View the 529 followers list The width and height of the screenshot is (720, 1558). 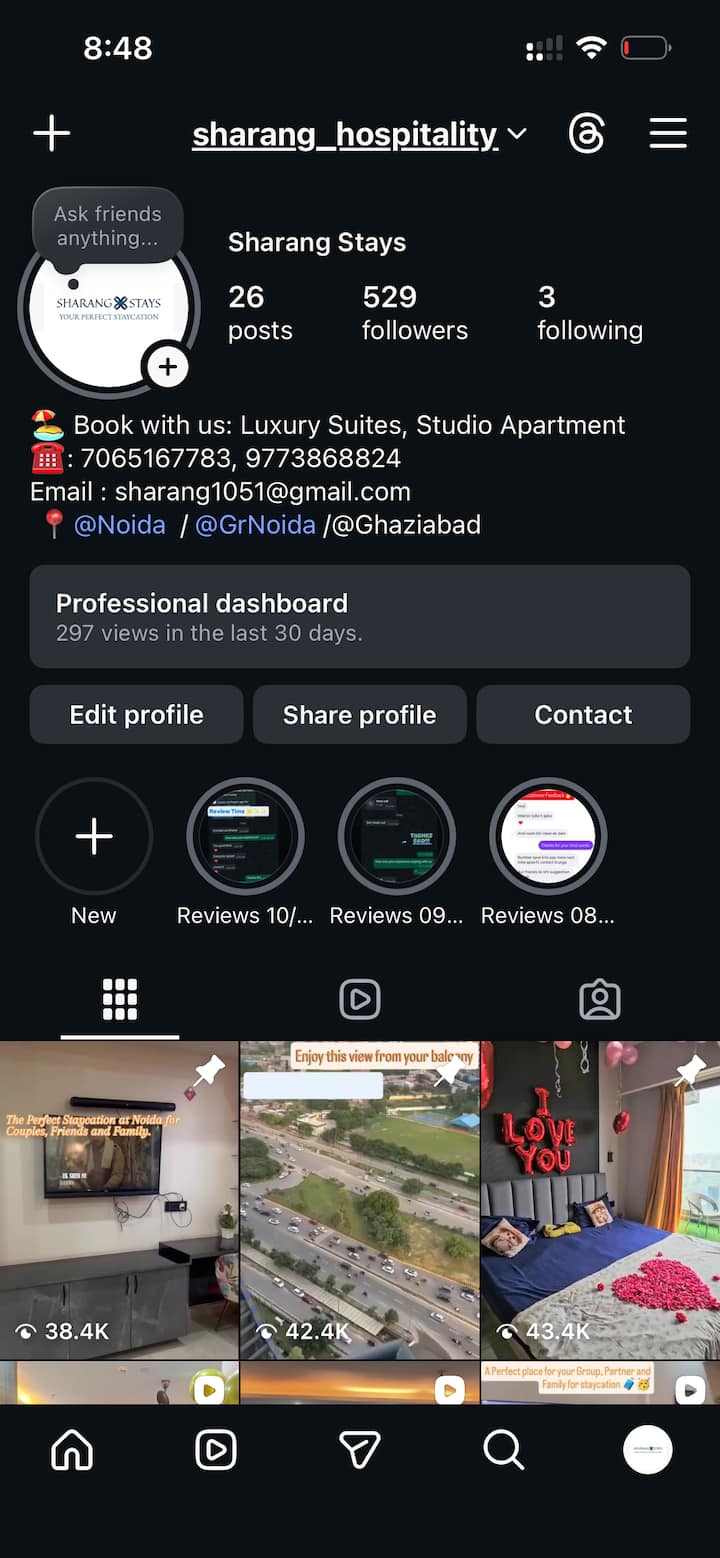(414, 312)
